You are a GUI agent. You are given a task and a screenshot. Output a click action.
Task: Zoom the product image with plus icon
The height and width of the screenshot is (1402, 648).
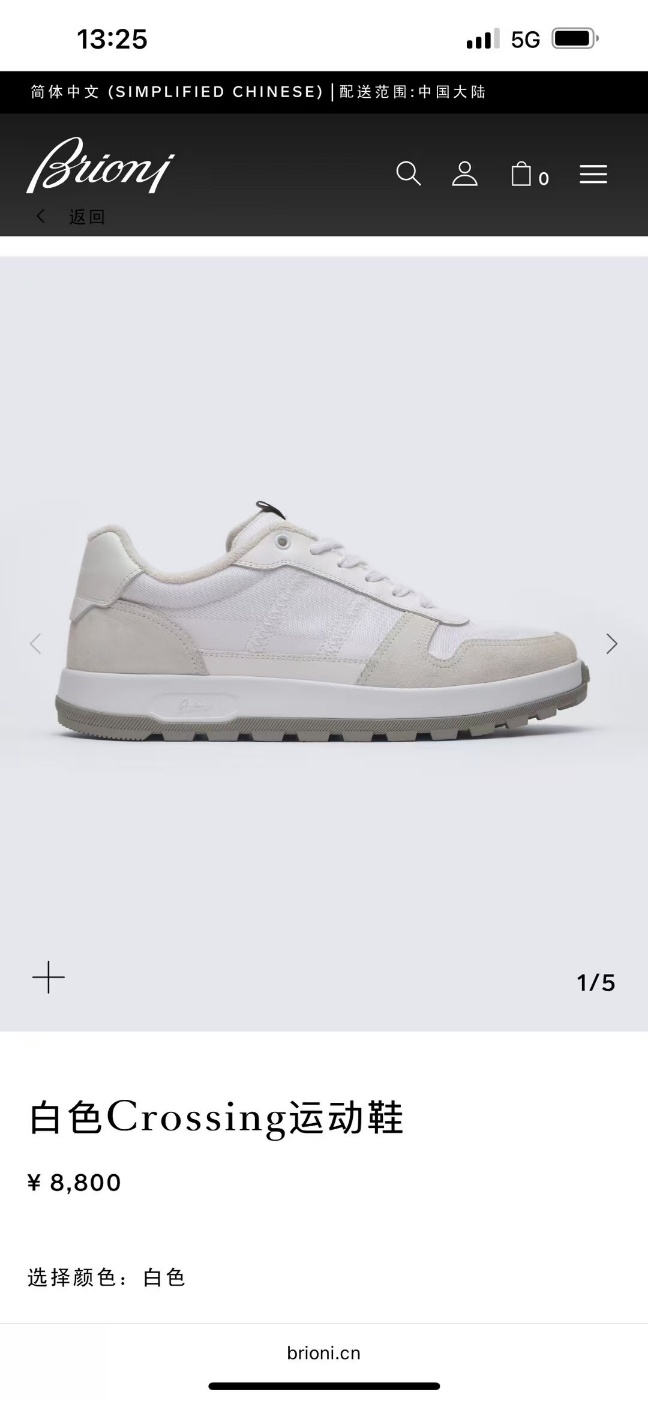[x=48, y=977]
